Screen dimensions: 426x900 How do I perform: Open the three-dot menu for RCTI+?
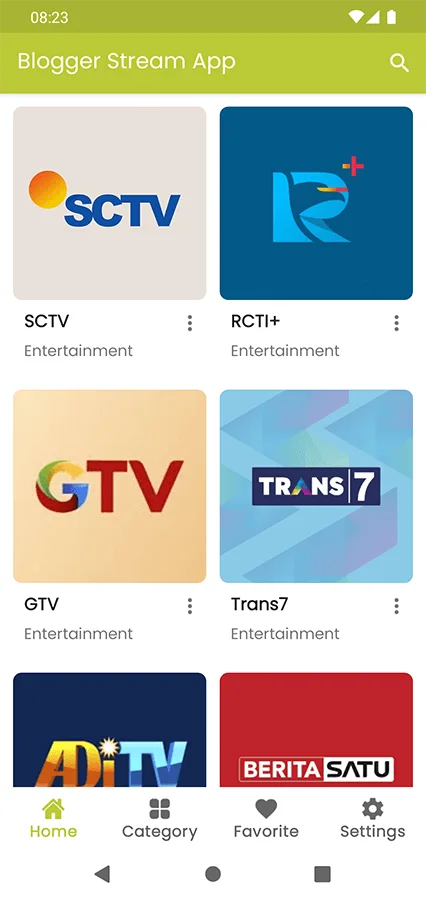[x=396, y=323]
